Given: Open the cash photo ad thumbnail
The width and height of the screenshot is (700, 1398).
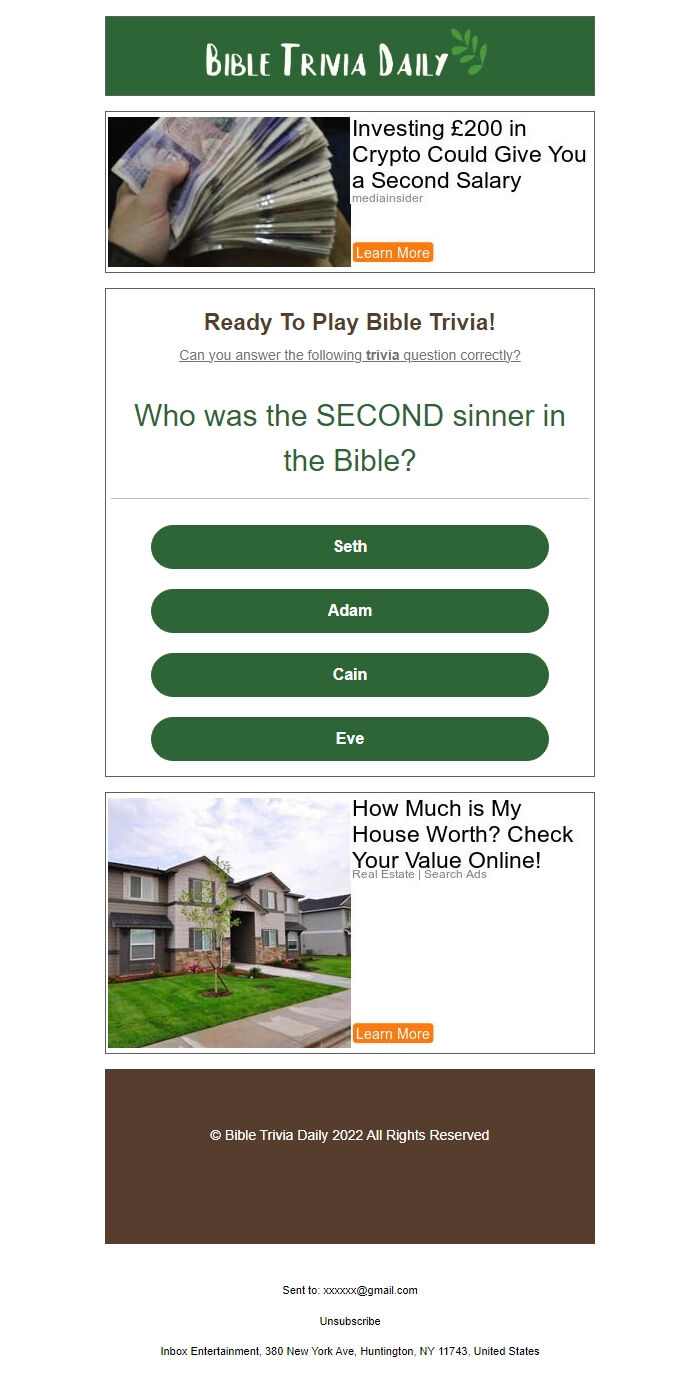Looking at the screenshot, I should [229, 192].
